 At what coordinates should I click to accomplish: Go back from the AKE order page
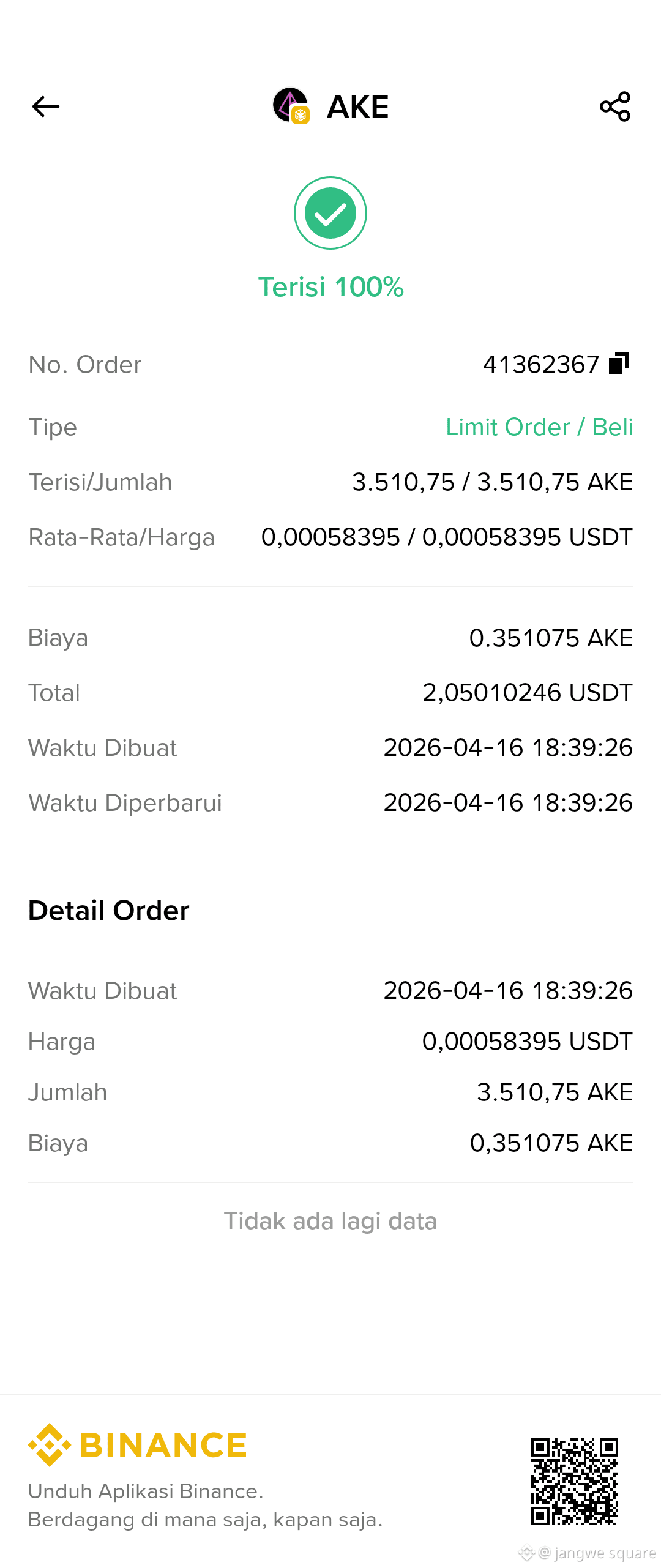click(46, 106)
